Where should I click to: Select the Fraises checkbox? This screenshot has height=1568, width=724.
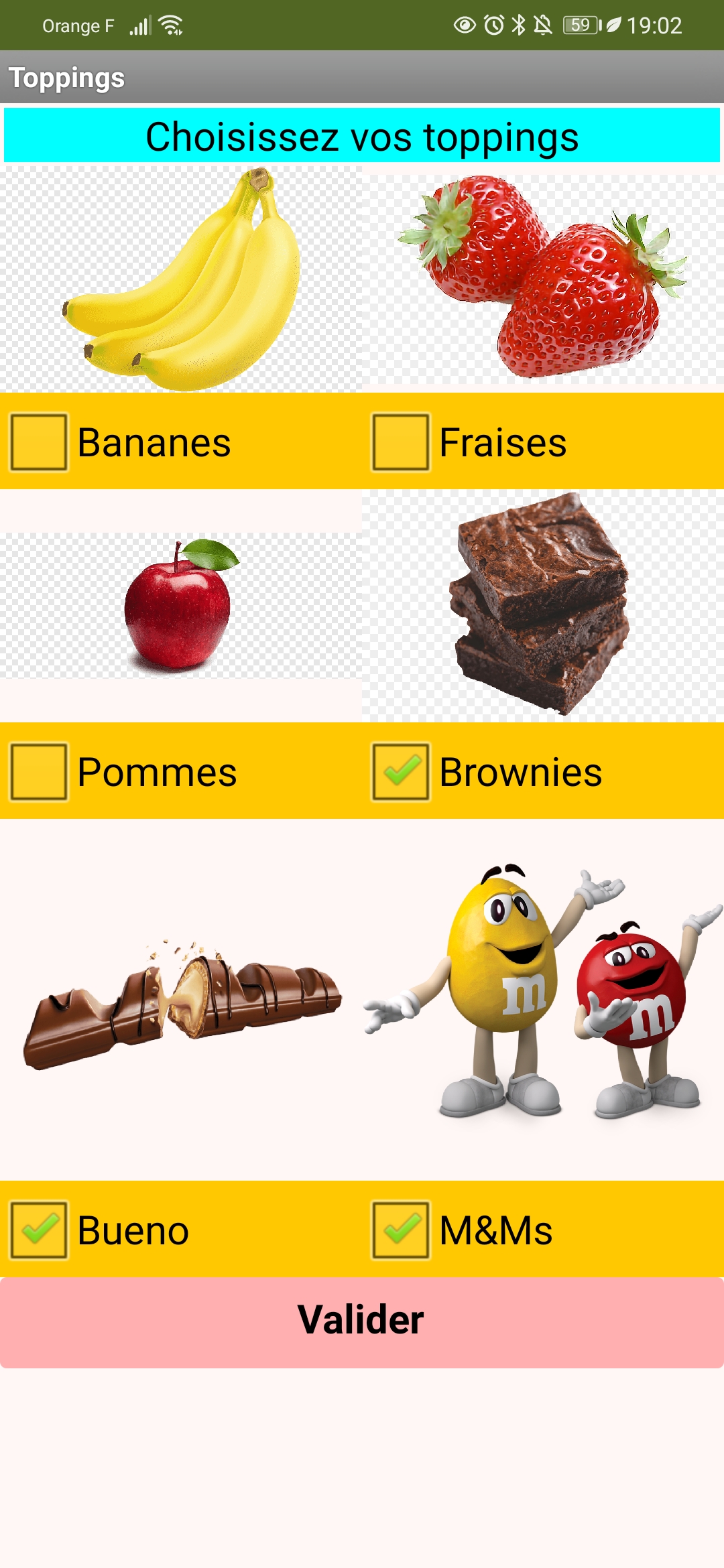coord(401,442)
